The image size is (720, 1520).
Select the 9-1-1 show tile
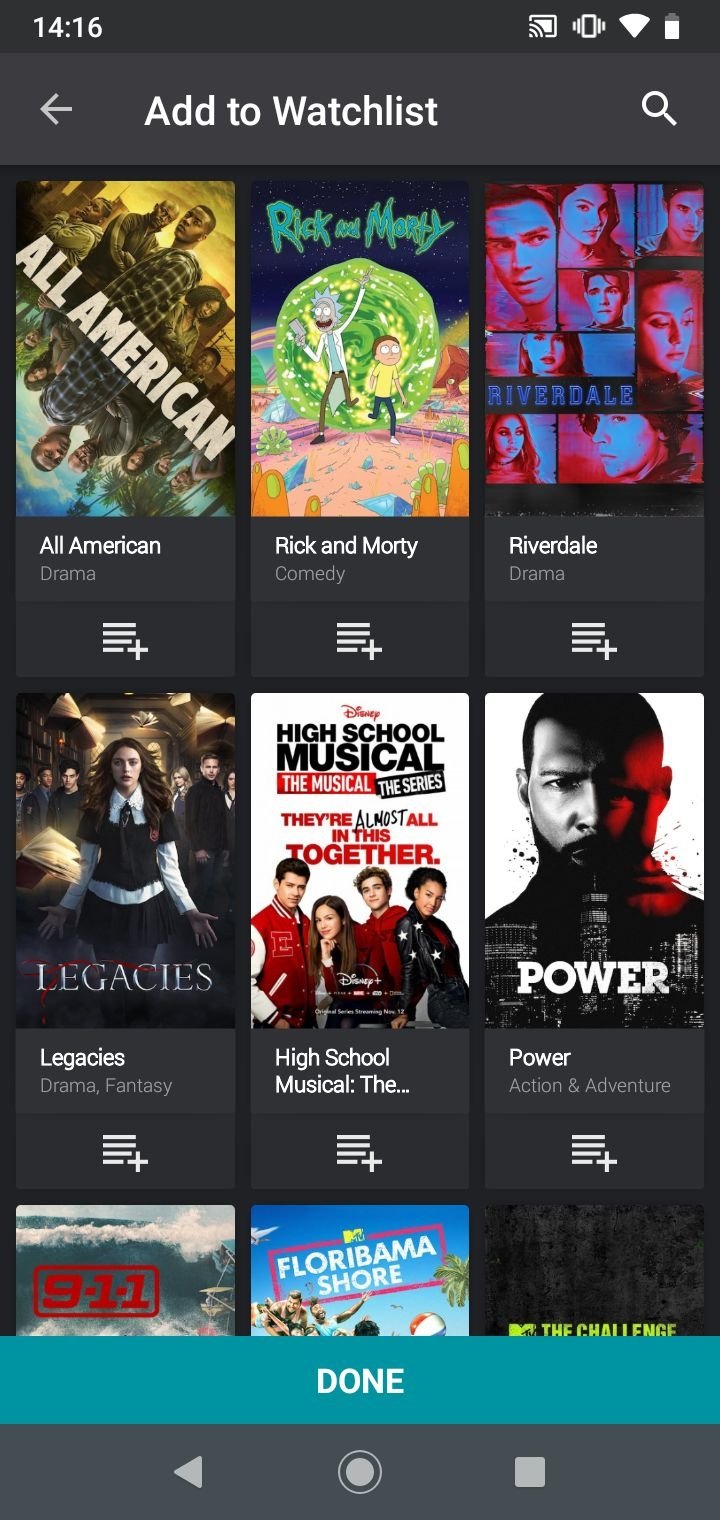click(x=125, y=1270)
